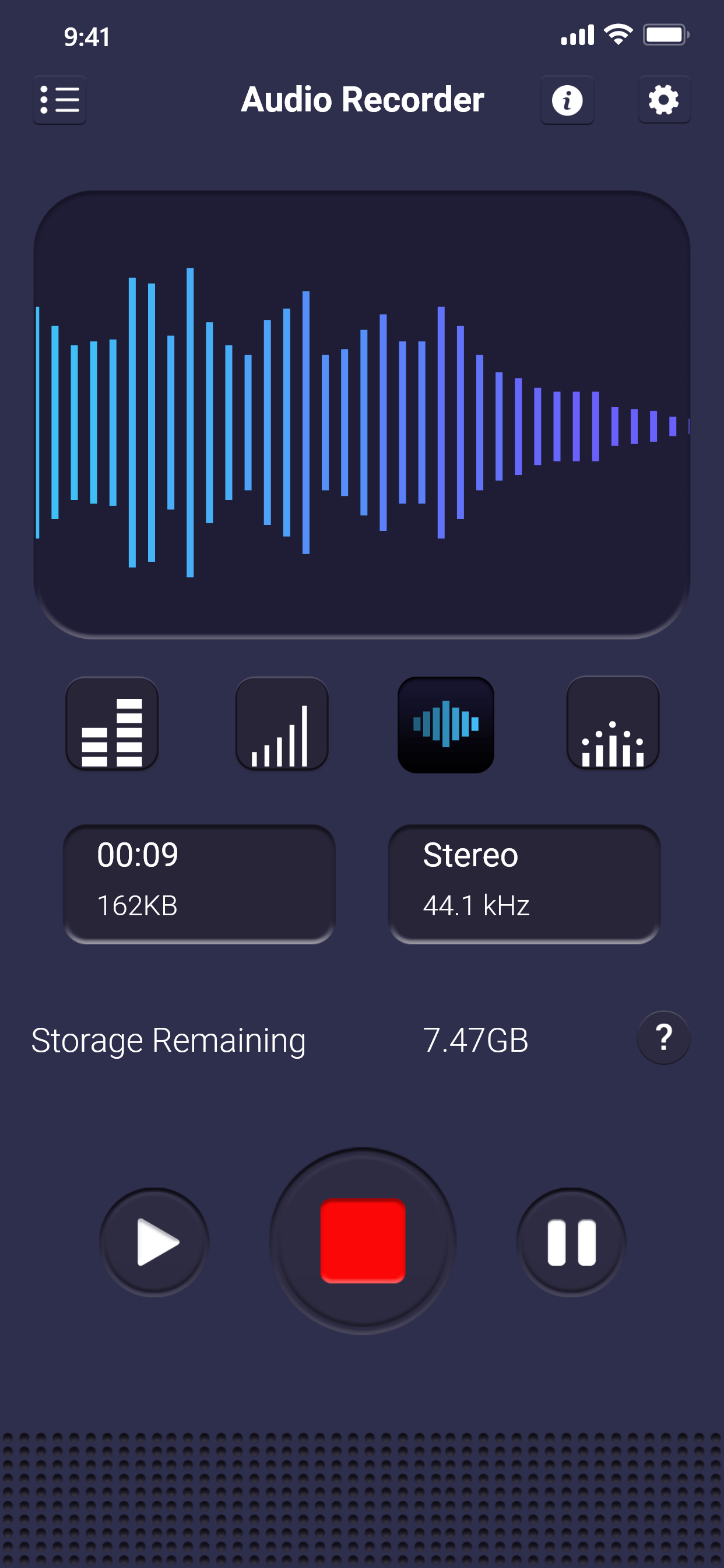Select the waveform visualizer style
The image size is (724, 1568).
445,724
